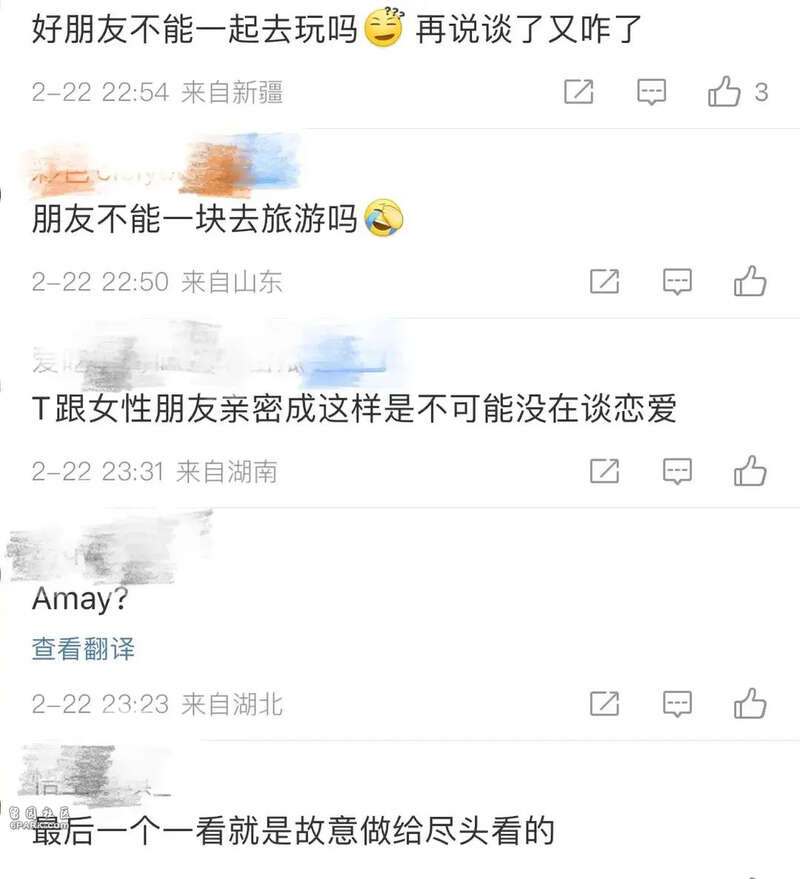Reply to the comment from 新疆
This screenshot has width=800, height=879.
(652, 92)
